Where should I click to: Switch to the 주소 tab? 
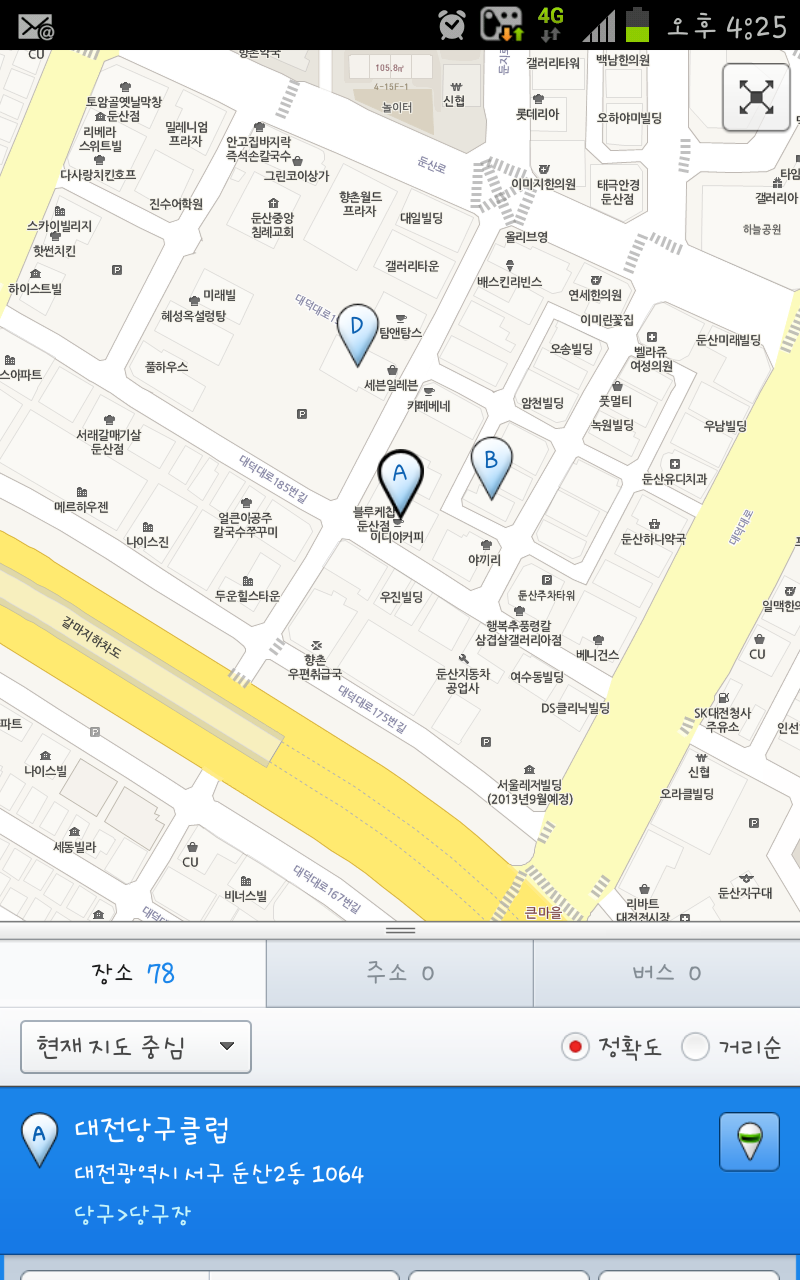[x=399, y=973]
